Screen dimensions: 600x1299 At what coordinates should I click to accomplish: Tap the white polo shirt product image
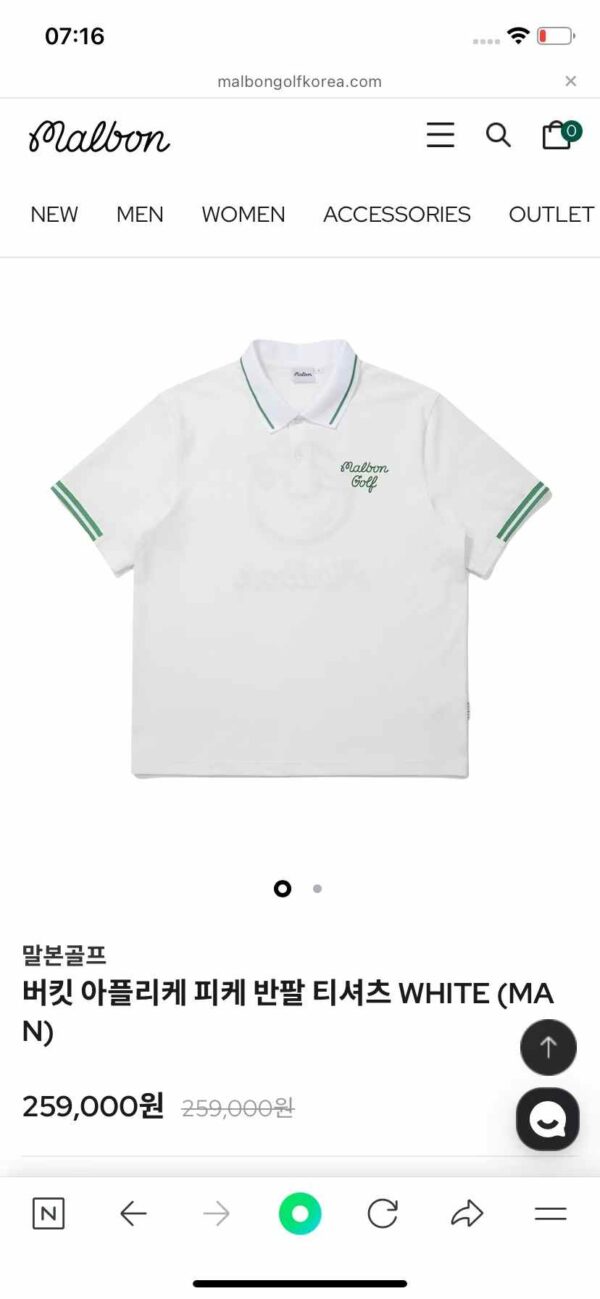(x=300, y=560)
